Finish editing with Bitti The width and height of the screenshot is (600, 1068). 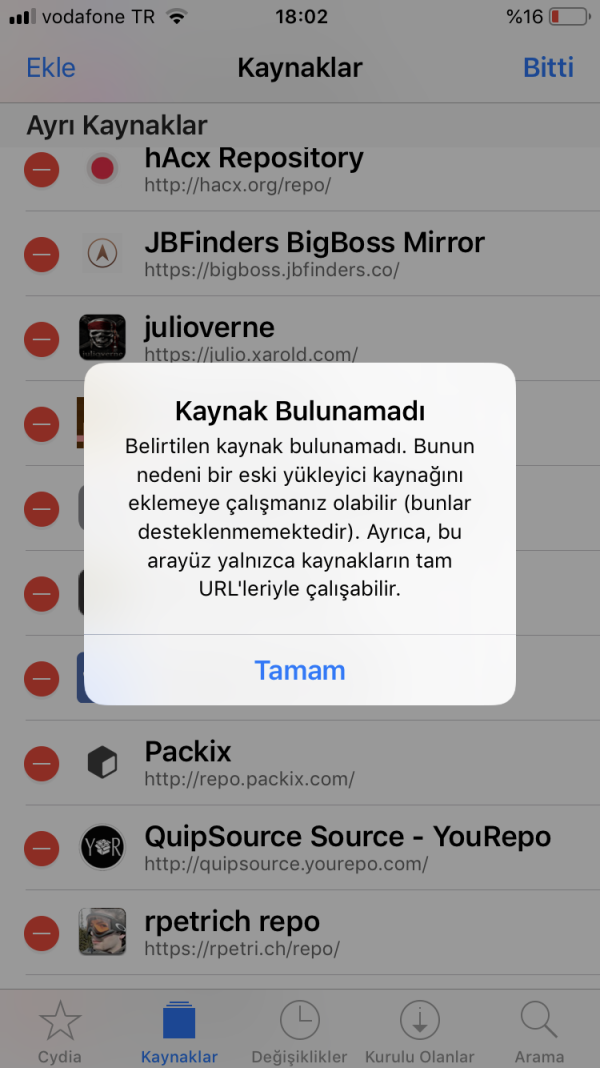point(548,68)
